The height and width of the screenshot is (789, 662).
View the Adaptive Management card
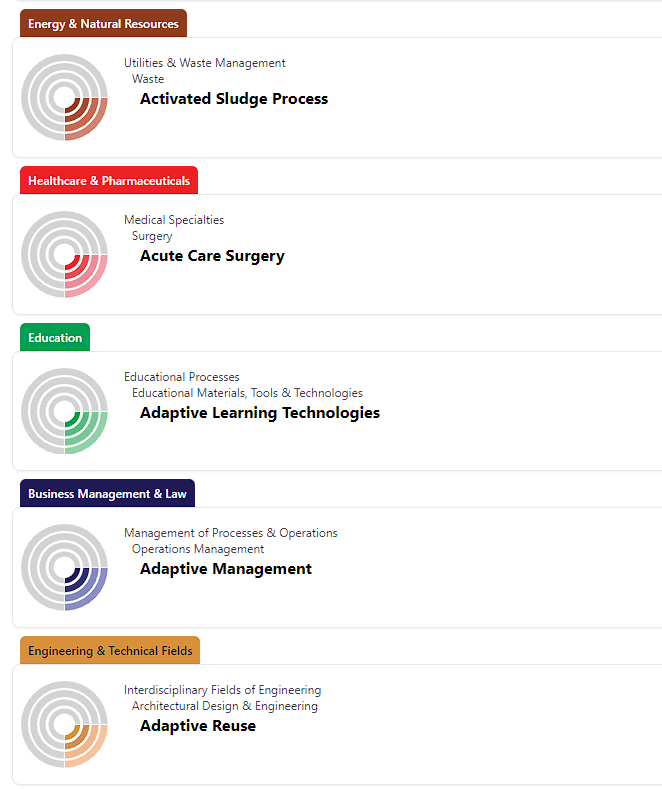(226, 569)
